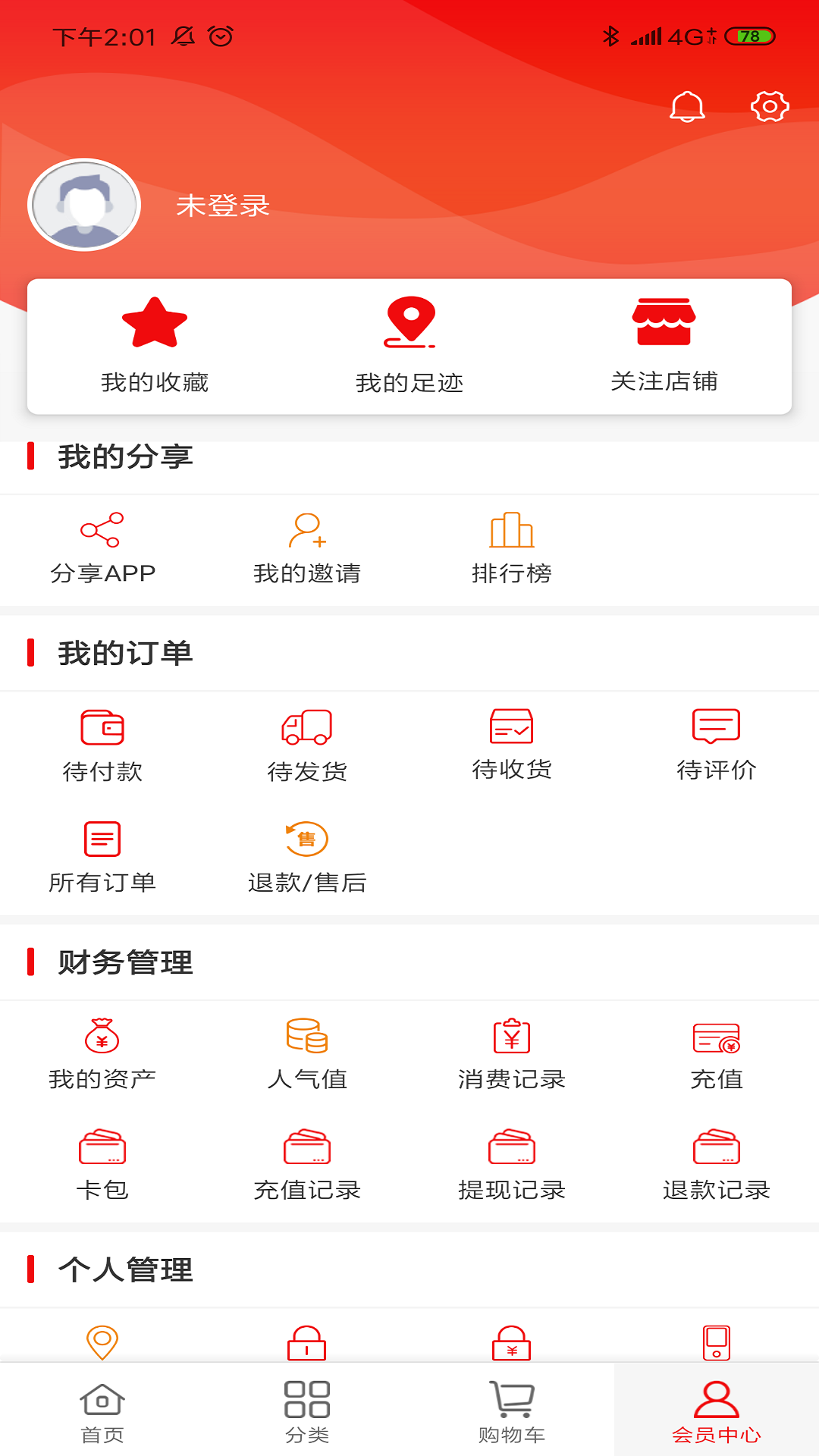This screenshot has height=1456, width=819.
Task: Open the 购物车 tab
Action: (512, 1410)
